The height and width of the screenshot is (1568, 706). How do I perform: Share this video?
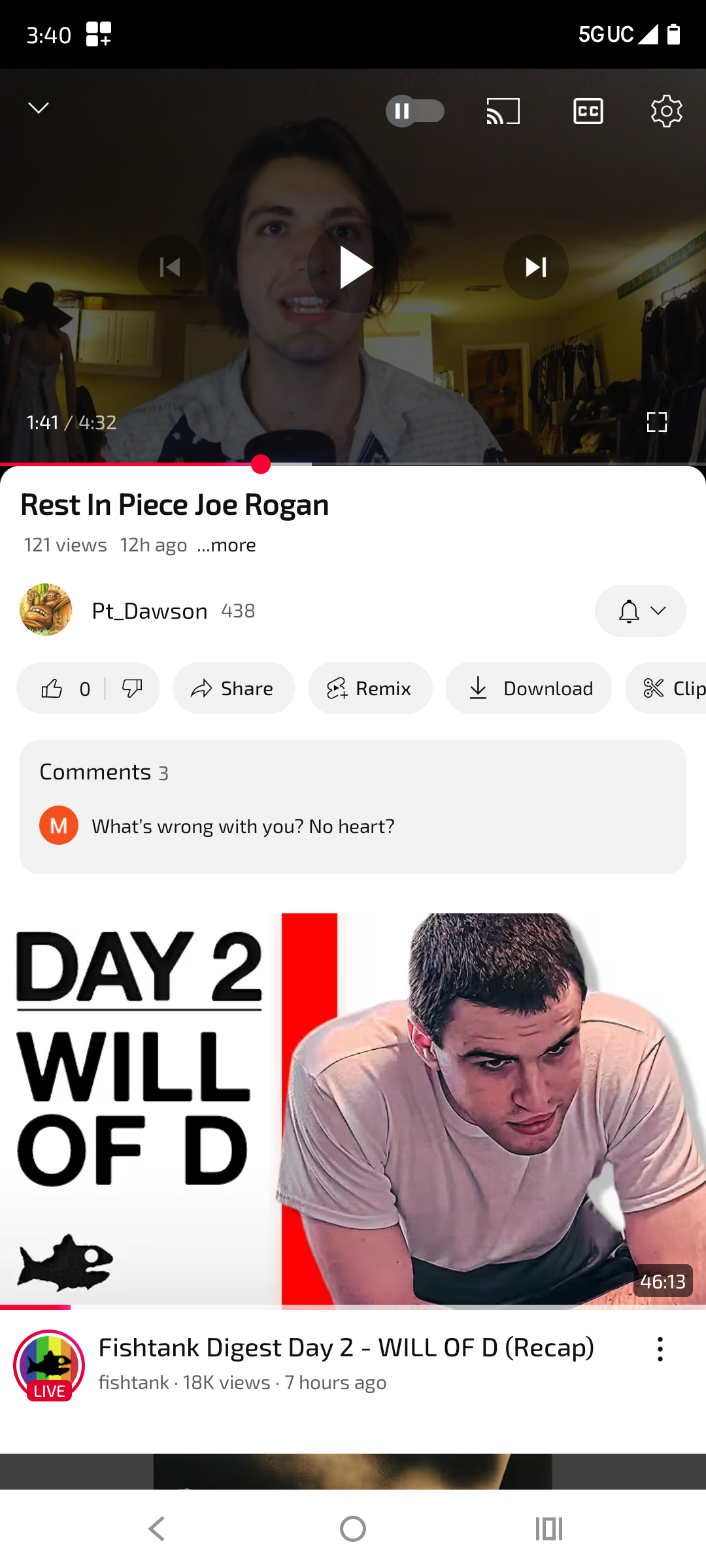point(234,688)
